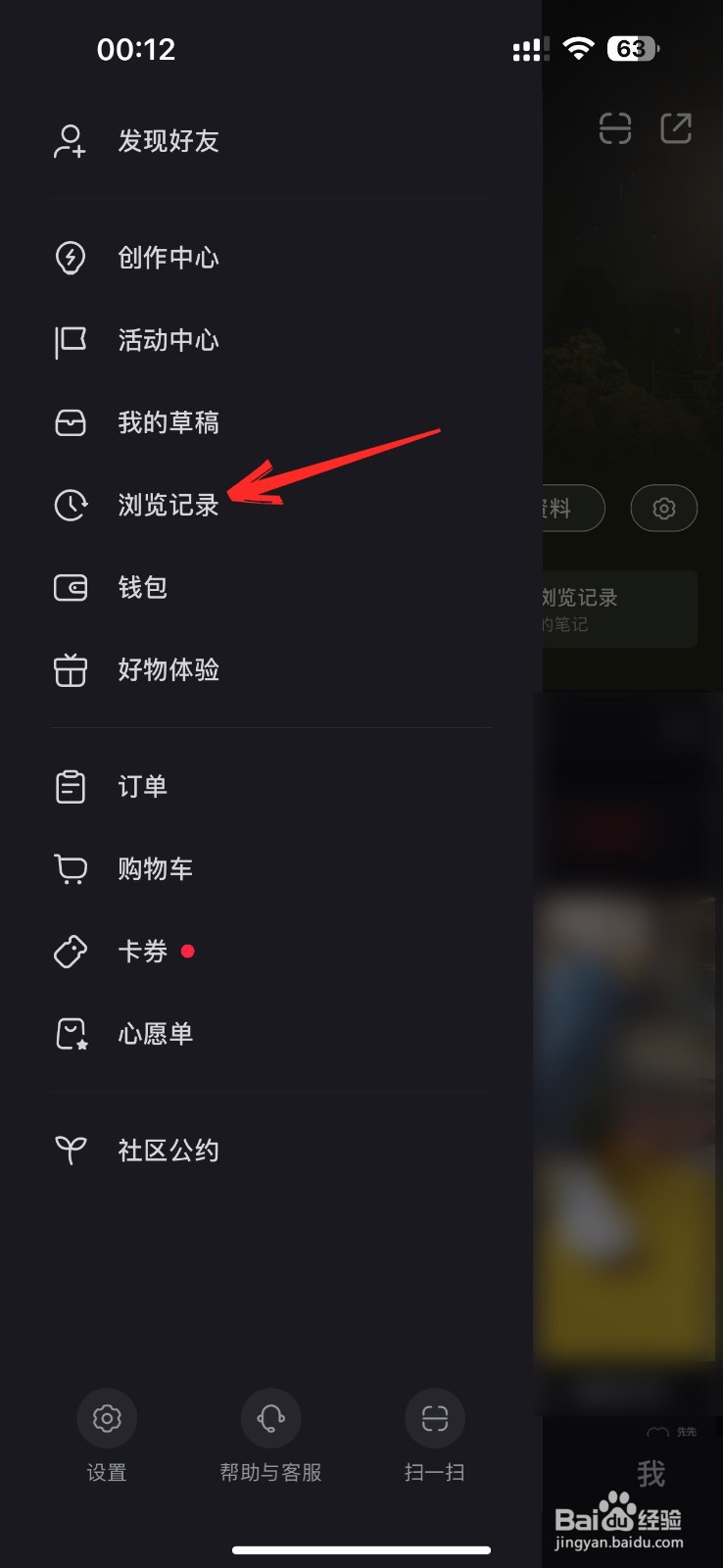Viewport: 723px width, 1568px height.
Task: Open the 购物车 shopping cart
Action: pyautogui.click(x=154, y=868)
